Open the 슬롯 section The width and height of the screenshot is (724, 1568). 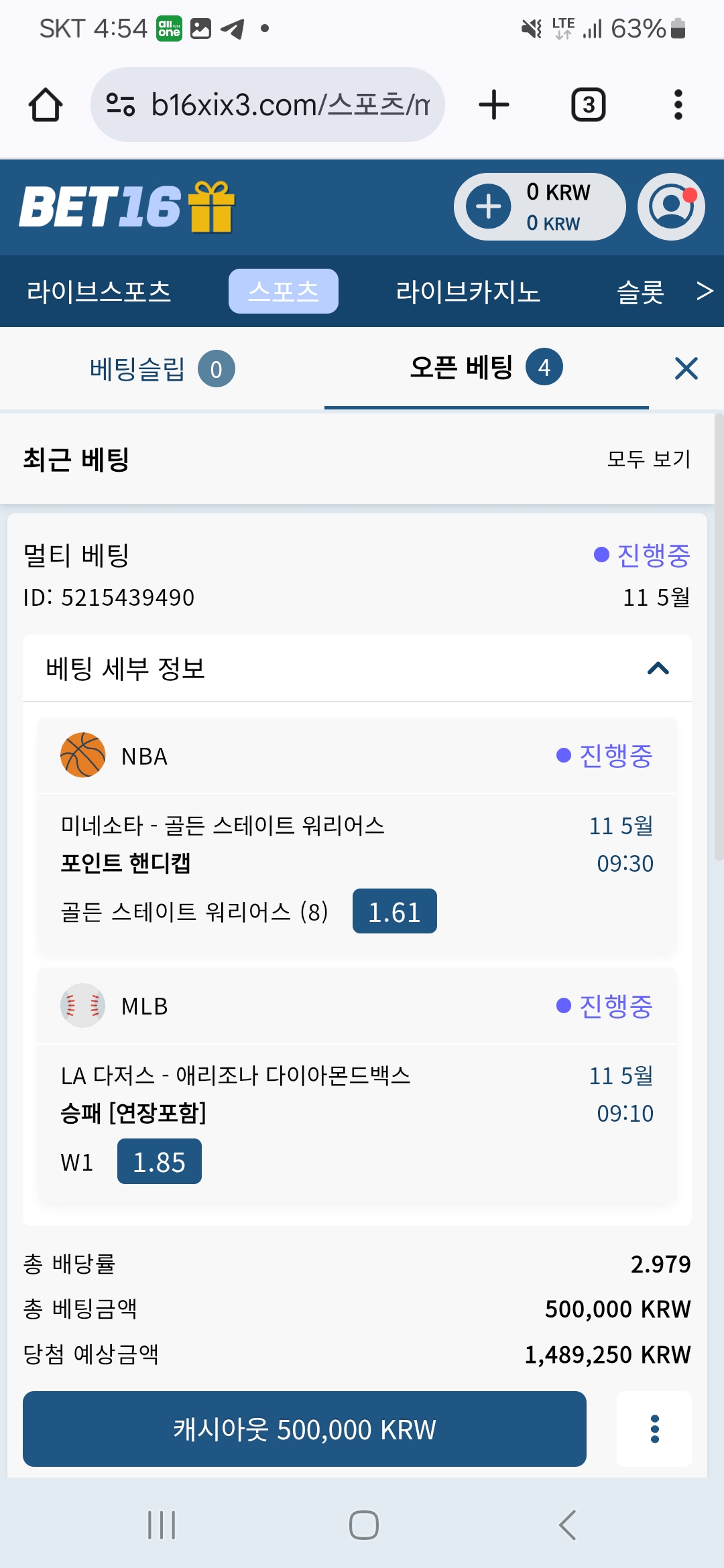tap(640, 291)
